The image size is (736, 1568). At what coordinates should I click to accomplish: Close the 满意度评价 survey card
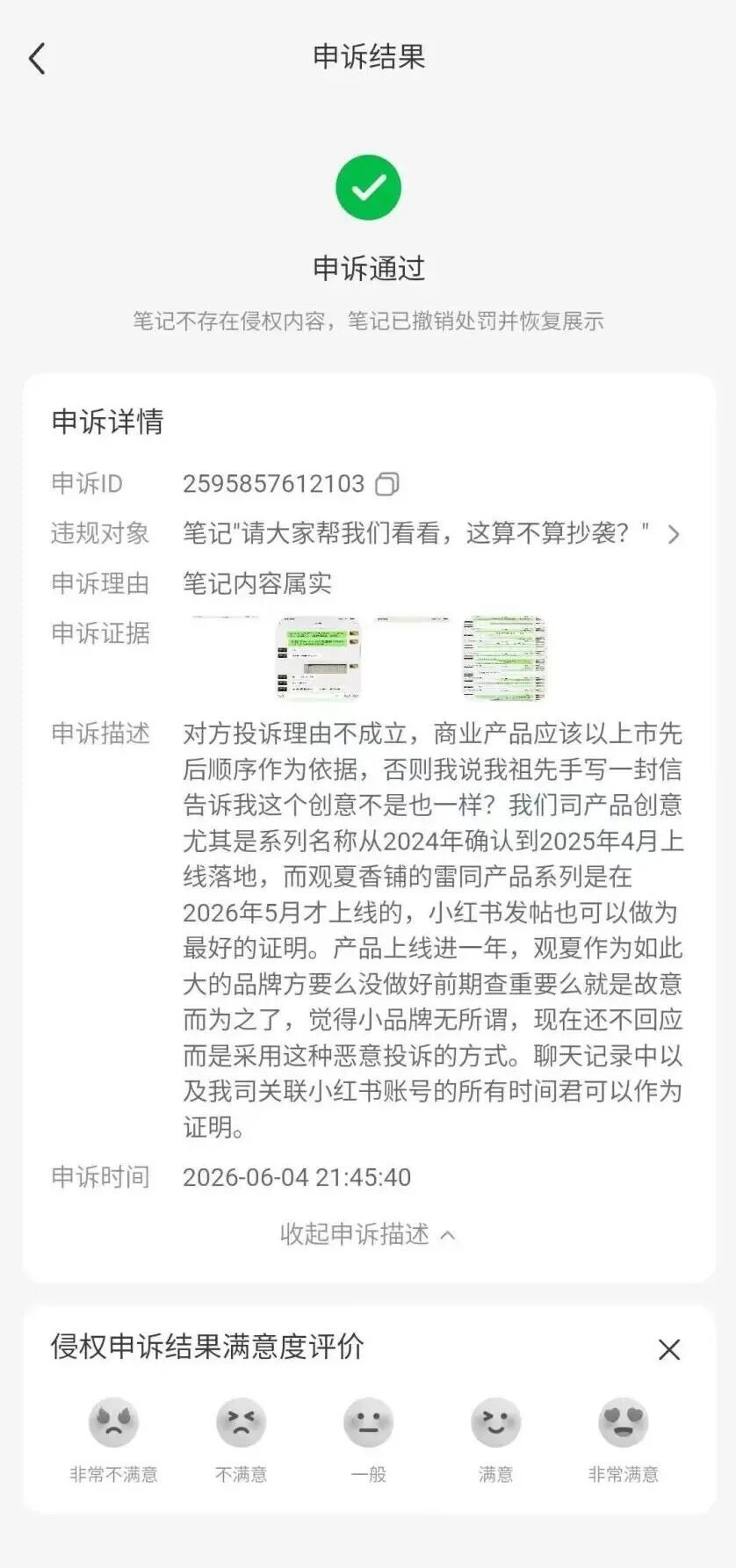pyautogui.click(x=669, y=1349)
